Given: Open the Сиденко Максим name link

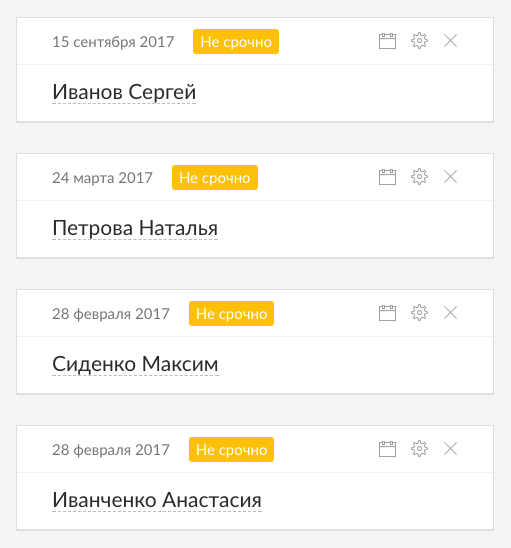Looking at the screenshot, I should 135,364.
